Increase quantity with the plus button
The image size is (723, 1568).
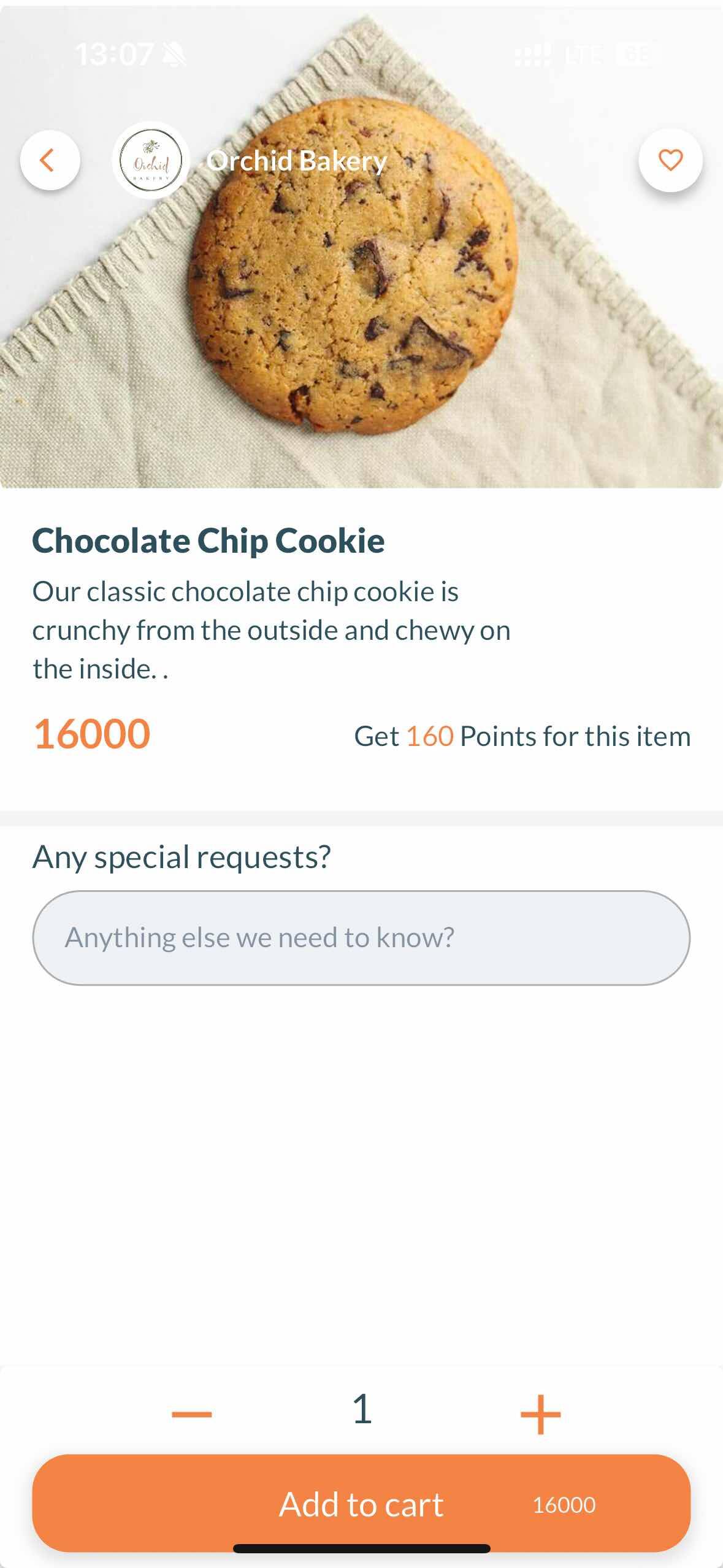click(540, 1413)
